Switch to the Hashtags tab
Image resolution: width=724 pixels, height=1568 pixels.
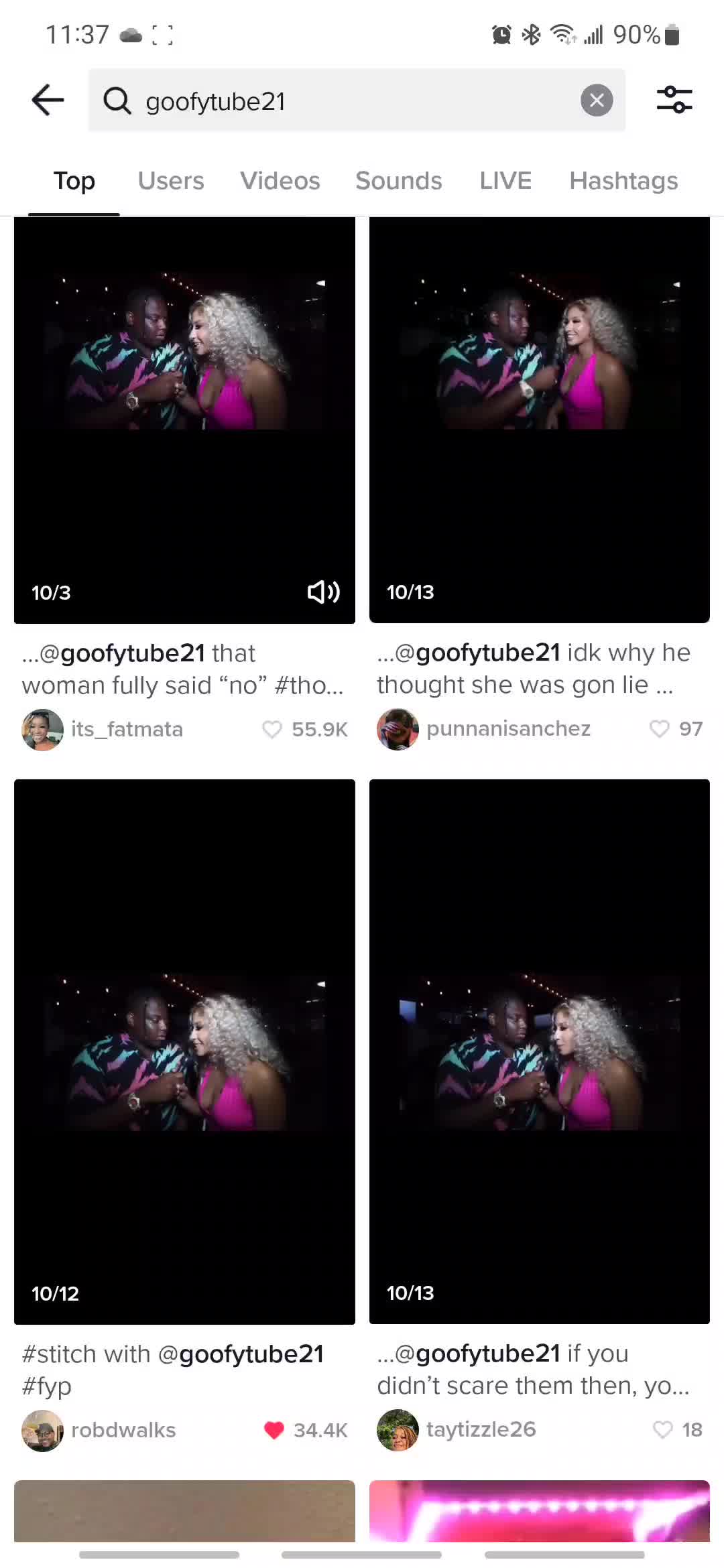coord(623,181)
